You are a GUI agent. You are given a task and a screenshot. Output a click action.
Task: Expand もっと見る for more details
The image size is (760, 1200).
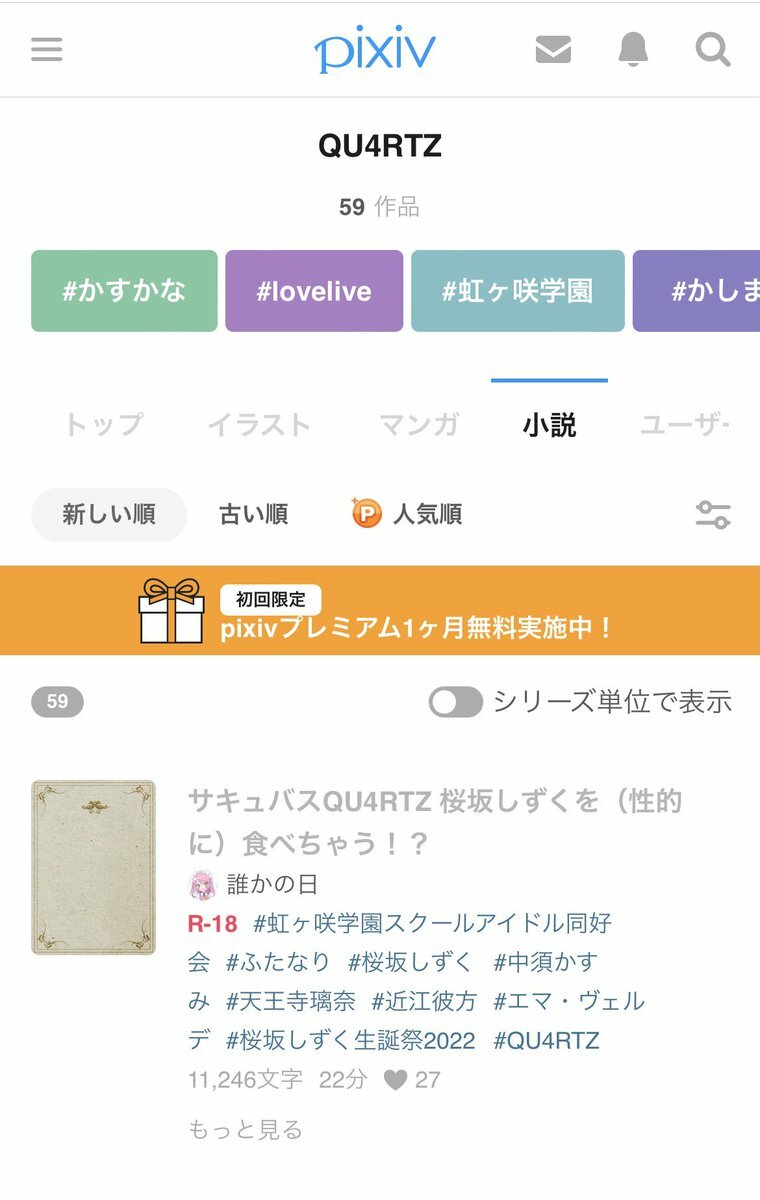click(245, 1130)
